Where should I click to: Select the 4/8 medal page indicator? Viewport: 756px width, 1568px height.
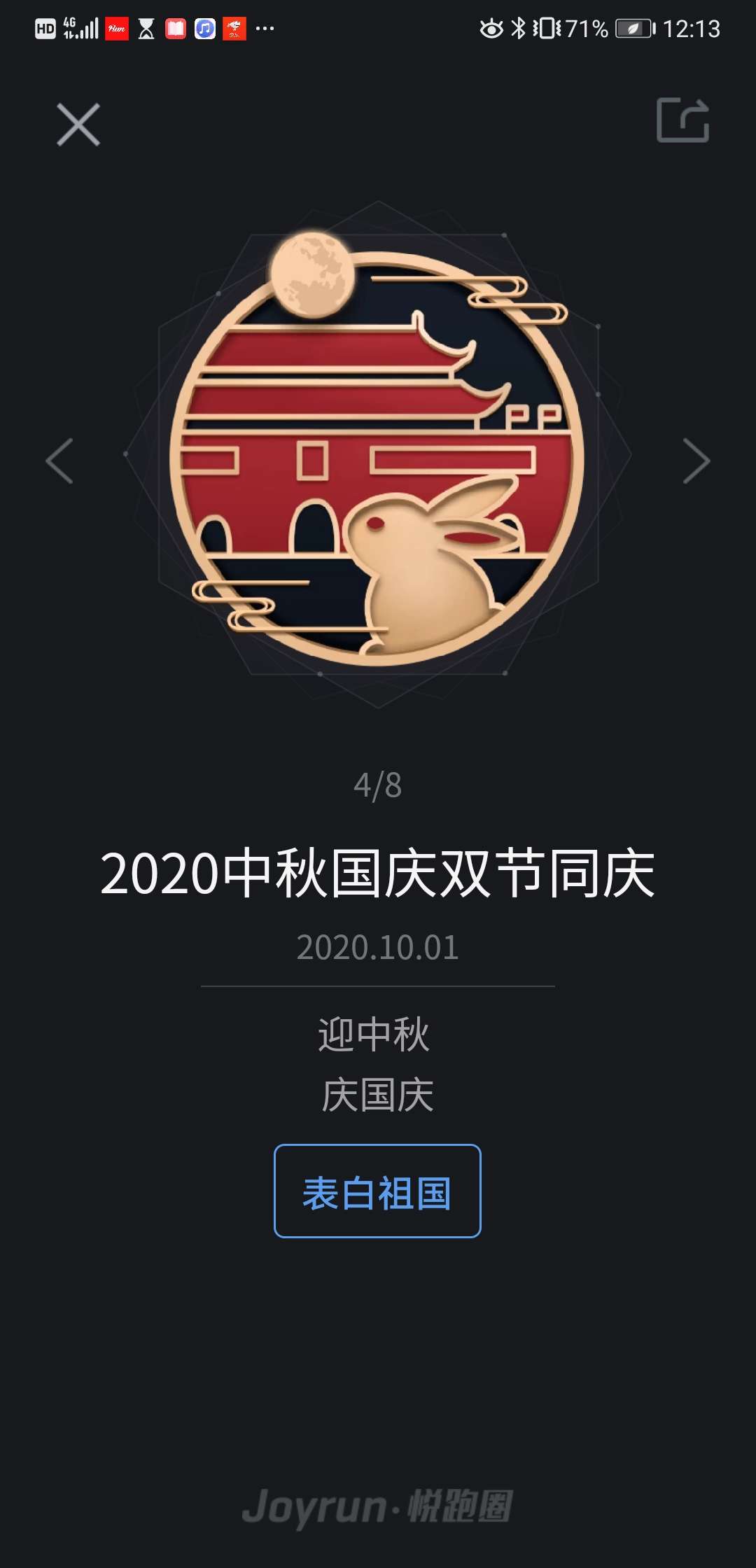[378, 785]
